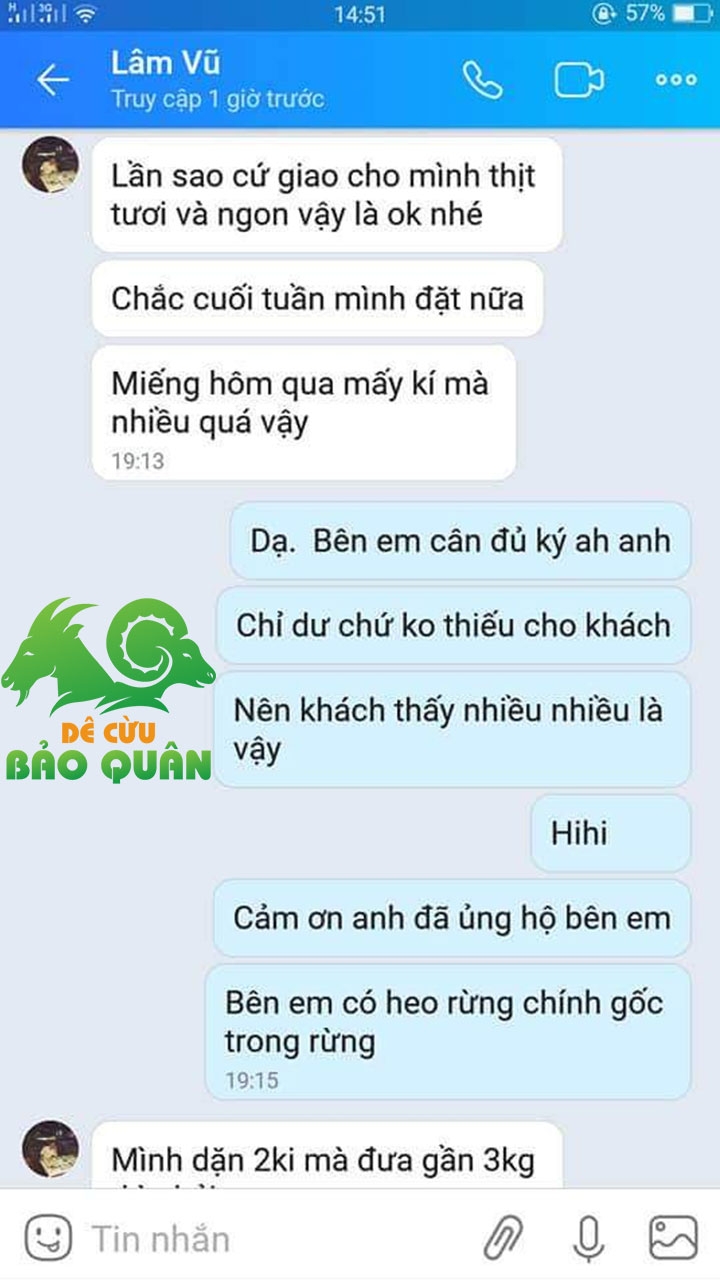Attach a file with the paperclip
The width and height of the screenshot is (720, 1280).
503,1238
